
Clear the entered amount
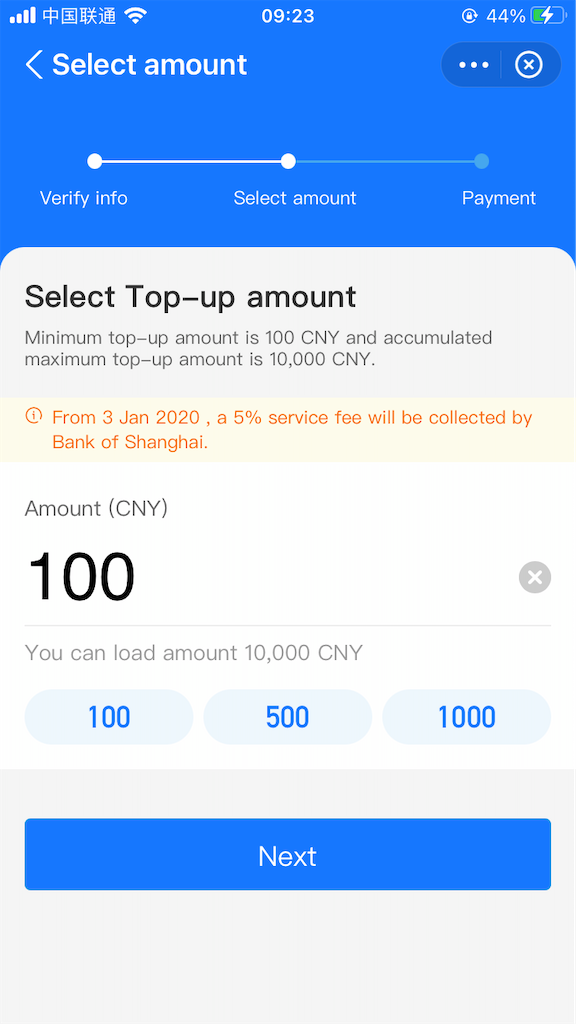pyautogui.click(x=535, y=577)
